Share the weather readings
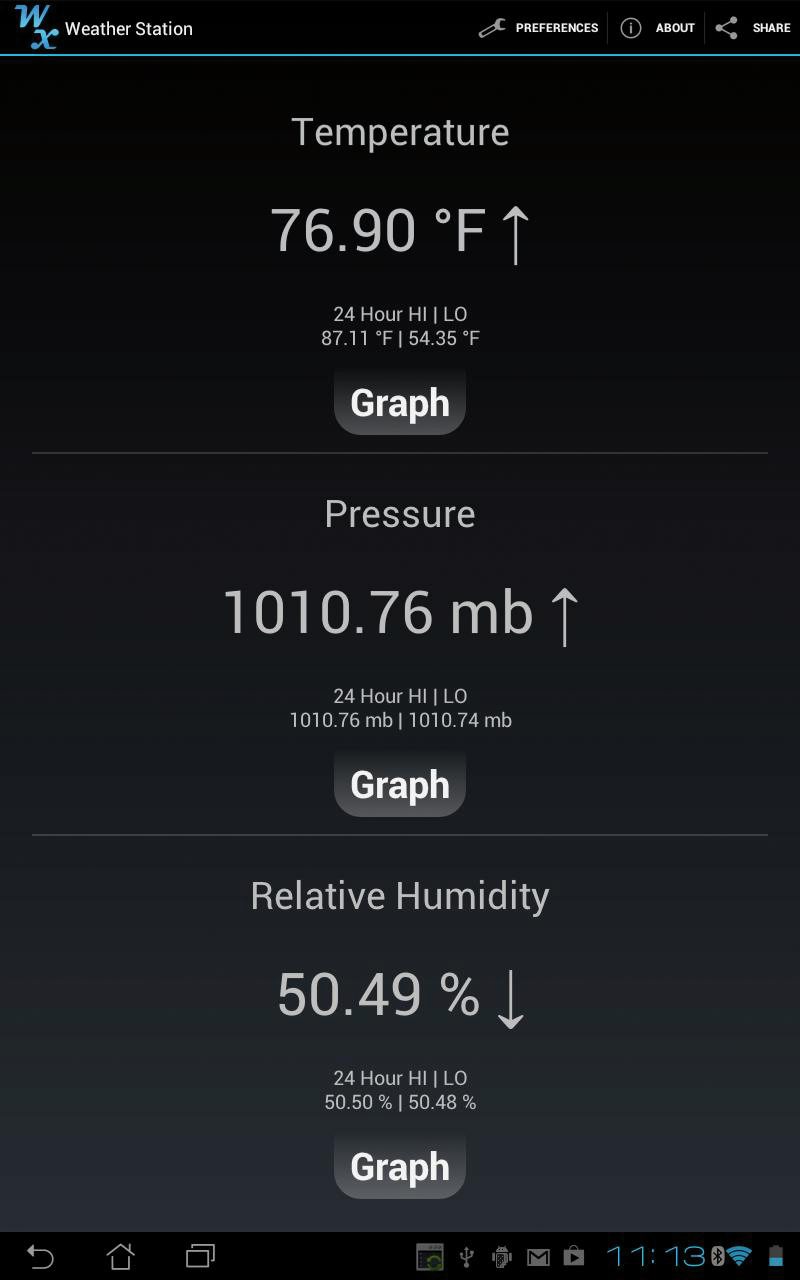The height and width of the screenshot is (1280, 800). click(753, 28)
